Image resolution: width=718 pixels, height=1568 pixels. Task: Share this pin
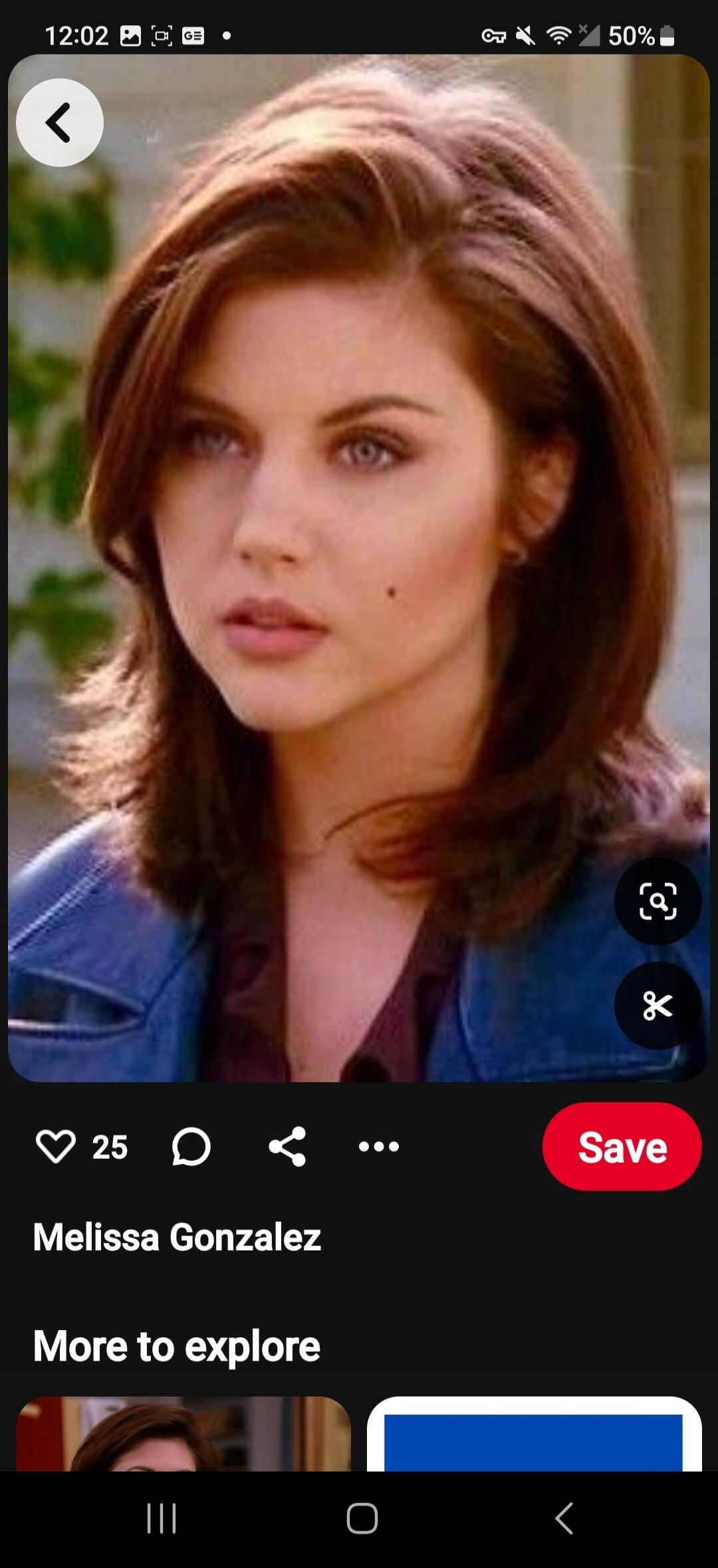tap(287, 1146)
